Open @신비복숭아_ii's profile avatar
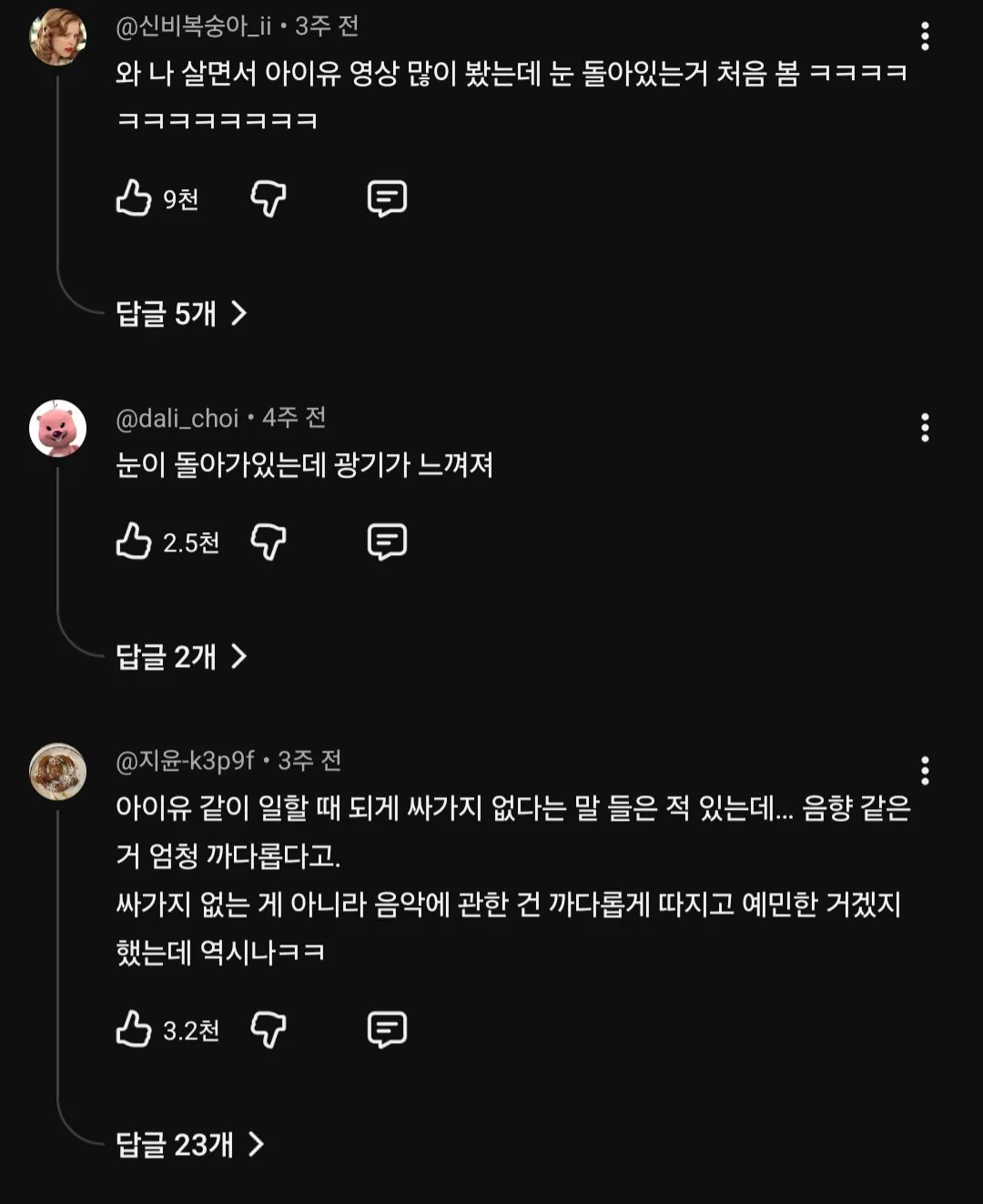This screenshot has height=1204, width=983. tap(57, 37)
